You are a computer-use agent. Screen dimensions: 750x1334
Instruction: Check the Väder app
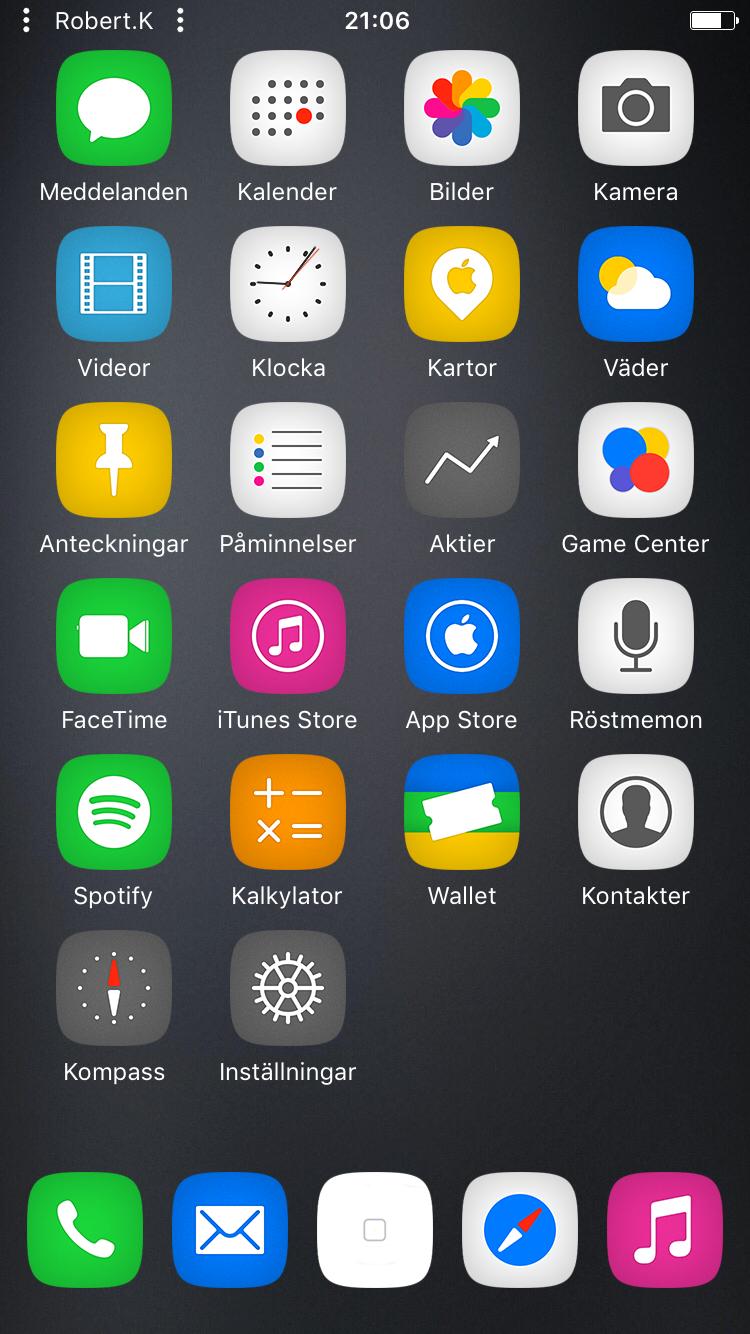[636, 284]
